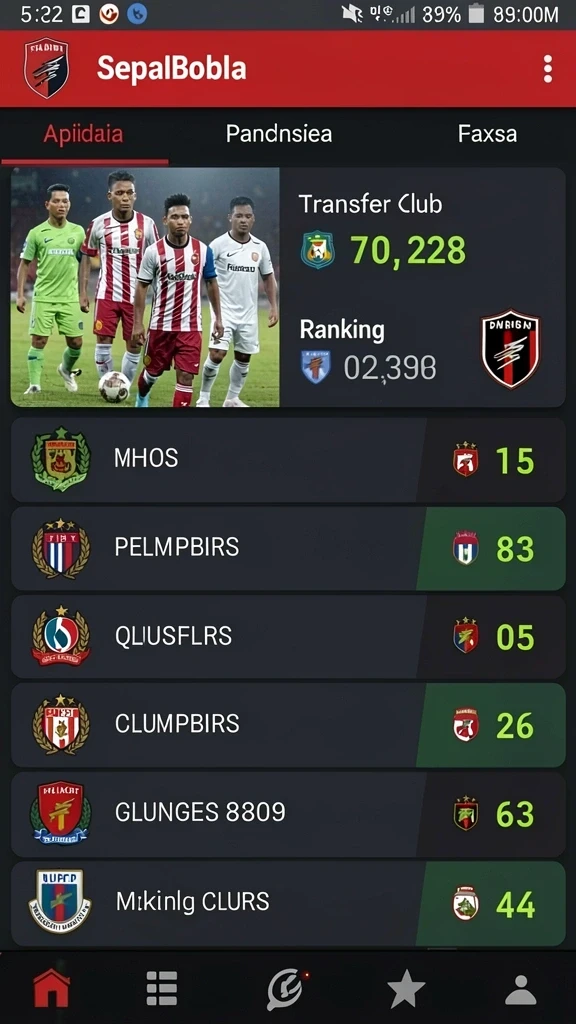Open the three-dot overflow menu
Viewport: 576px width, 1024px height.
(x=547, y=69)
